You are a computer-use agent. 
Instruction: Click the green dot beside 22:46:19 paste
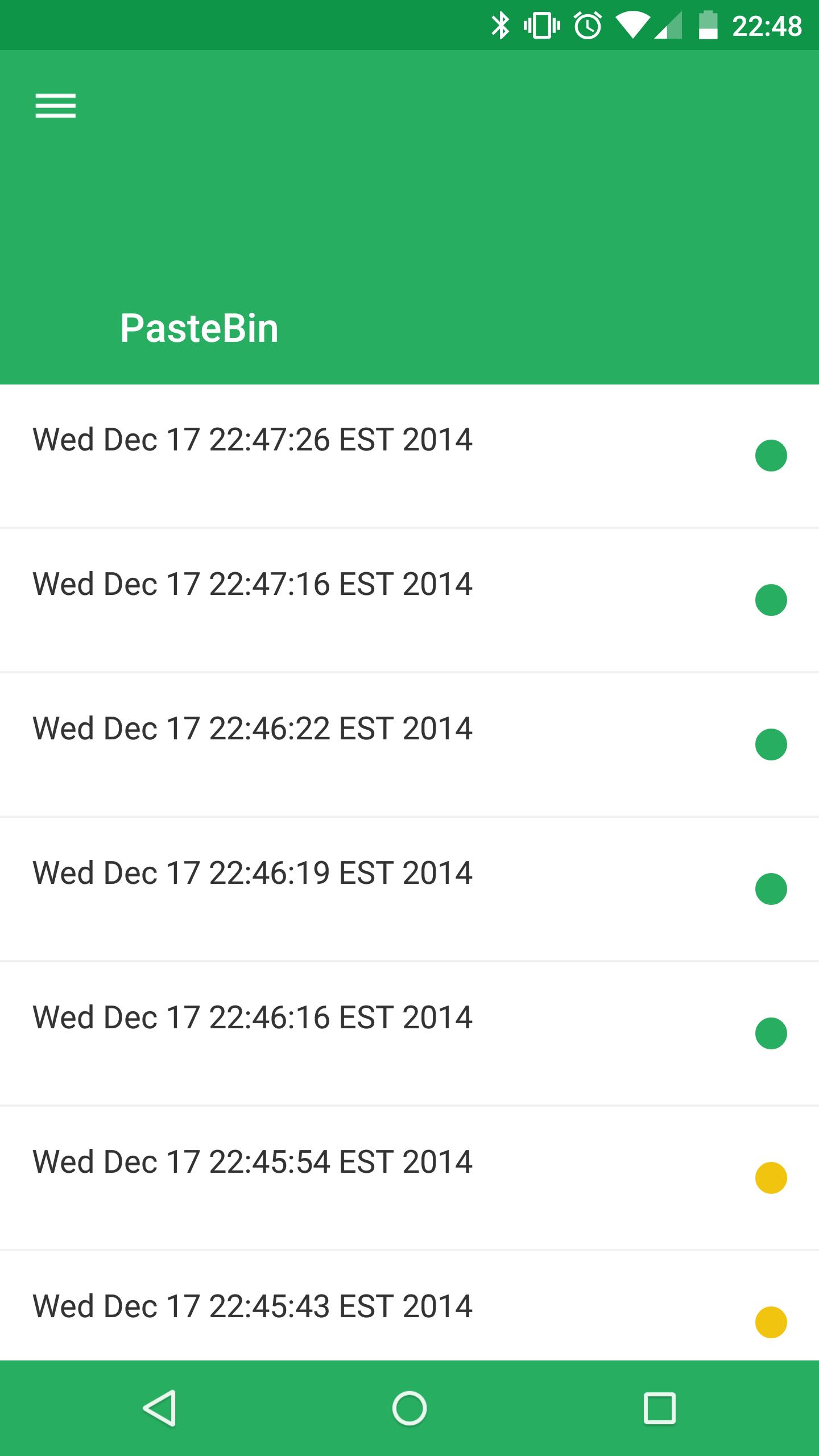click(771, 888)
